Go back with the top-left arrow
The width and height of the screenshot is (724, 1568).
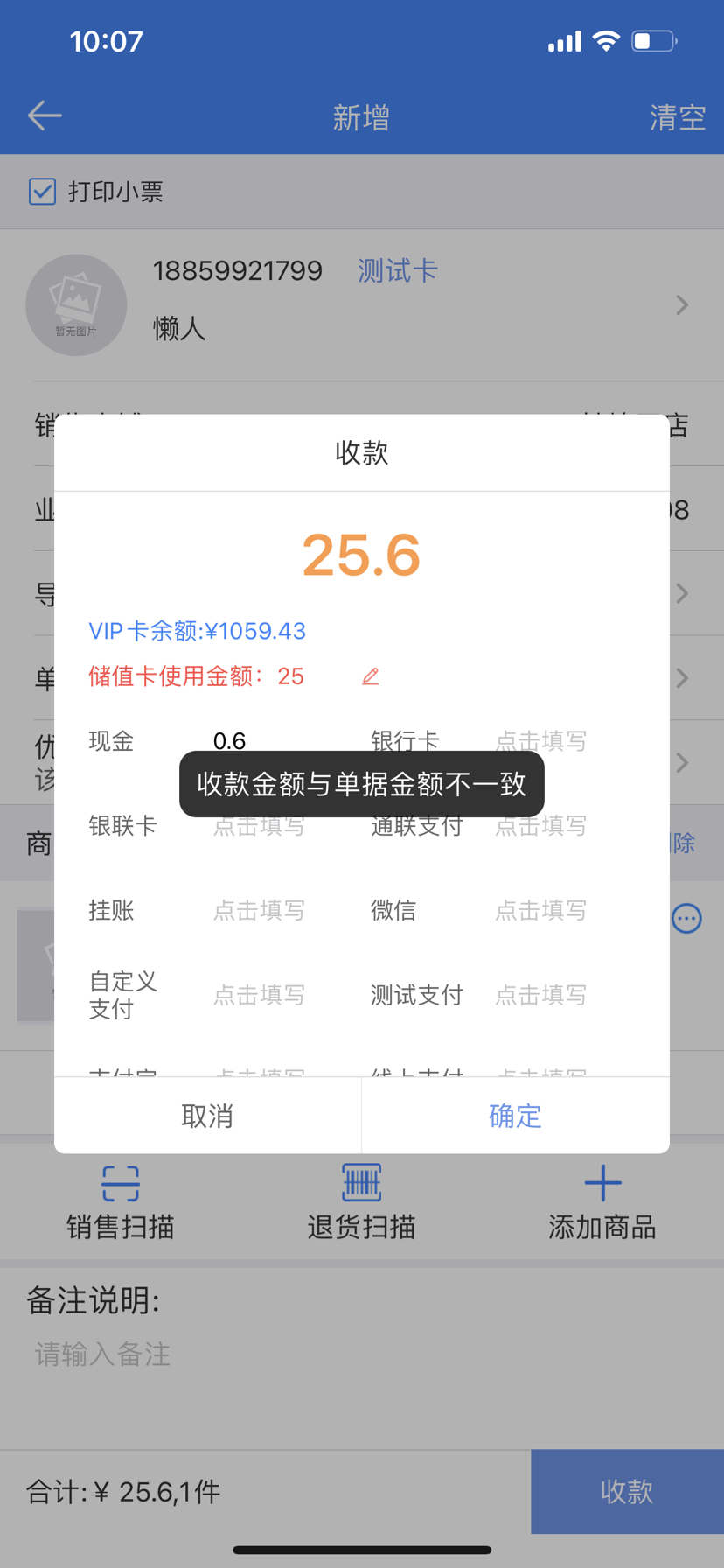click(45, 115)
